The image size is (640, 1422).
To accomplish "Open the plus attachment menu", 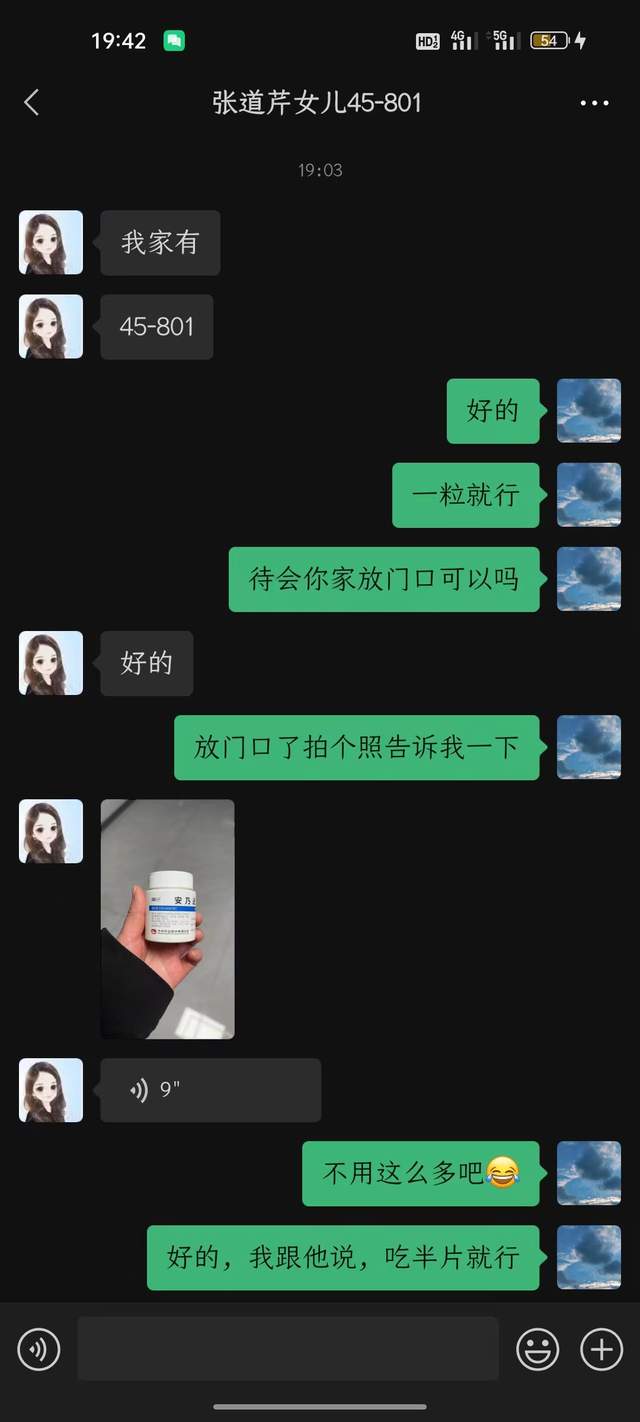I will point(601,1350).
